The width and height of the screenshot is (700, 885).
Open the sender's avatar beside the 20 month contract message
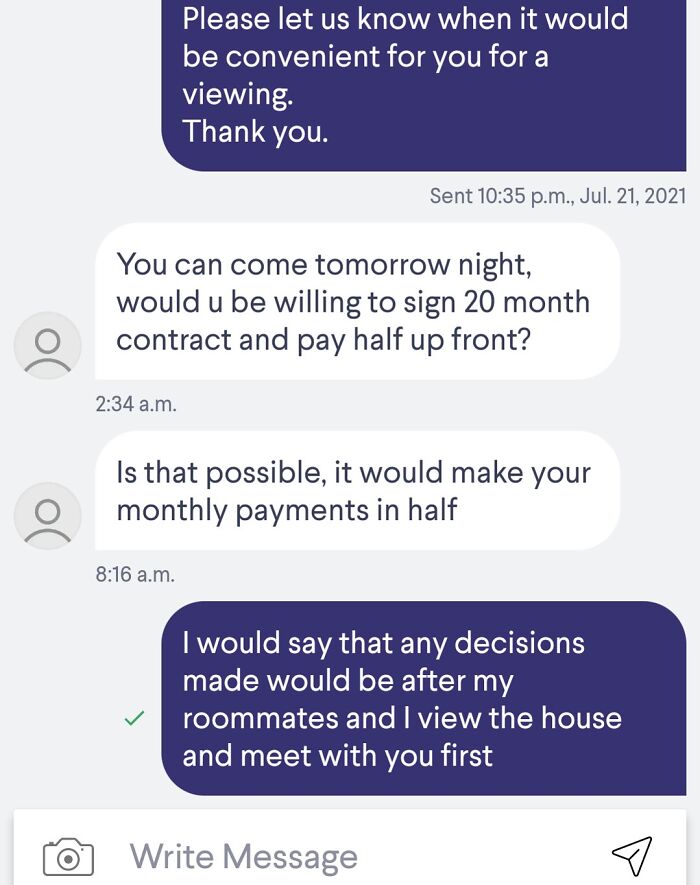[47, 345]
